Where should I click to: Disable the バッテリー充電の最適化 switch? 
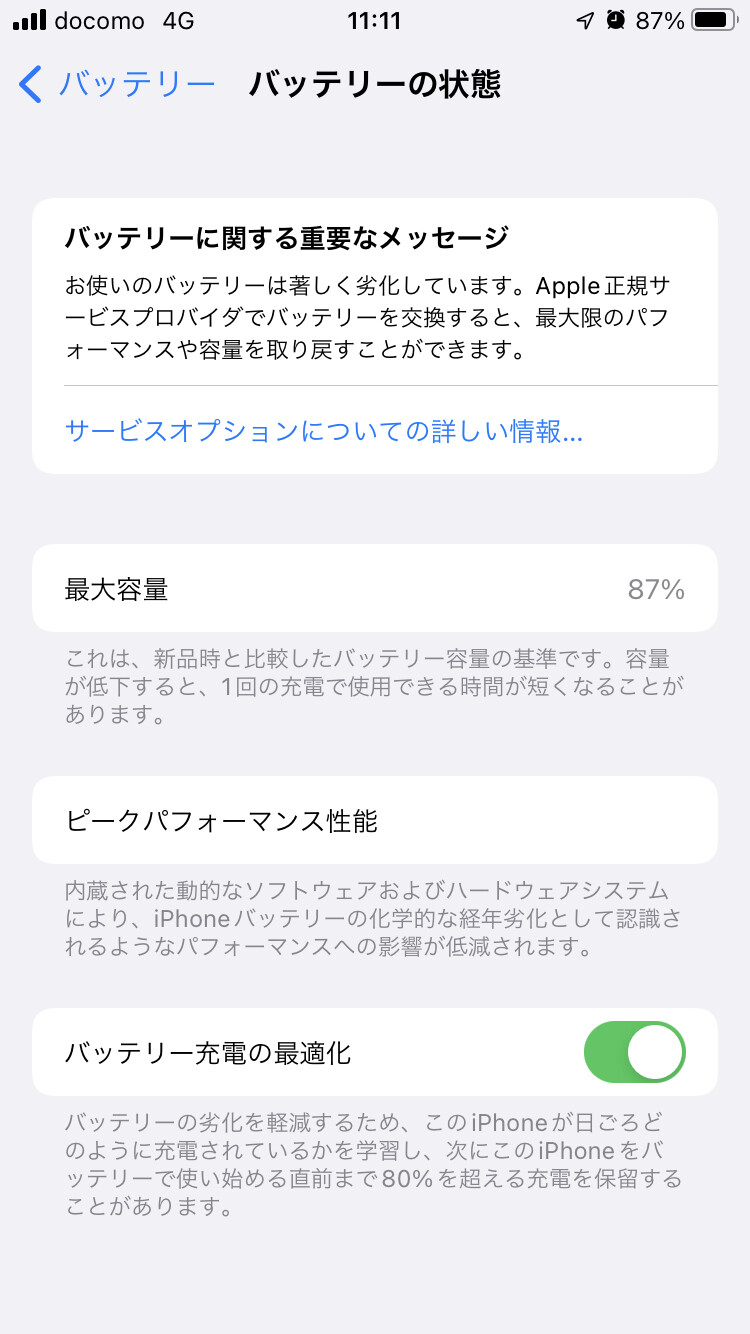tap(635, 1052)
